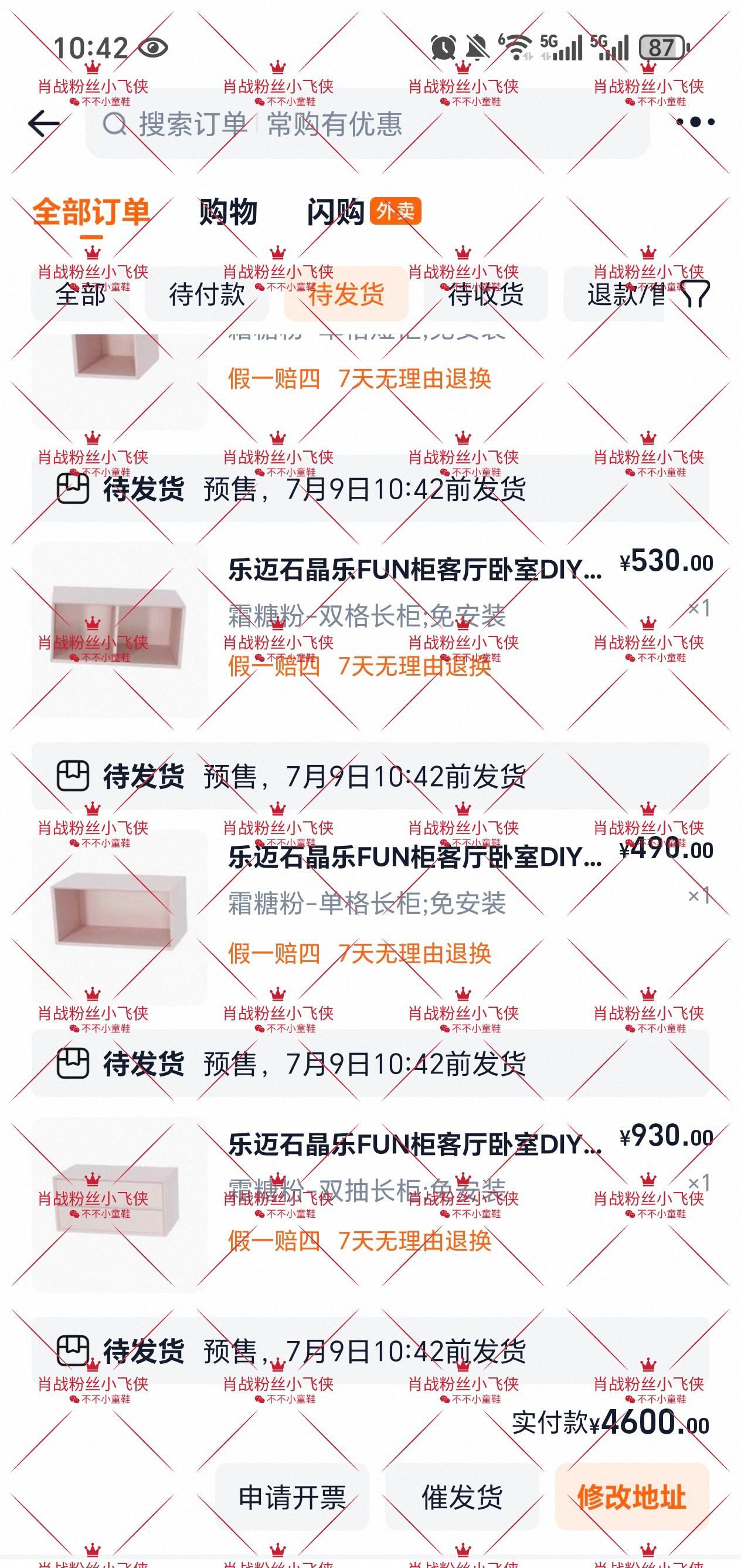Show 待付款 orders
Image resolution: width=741 pixels, height=1568 pixels.
(206, 294)
